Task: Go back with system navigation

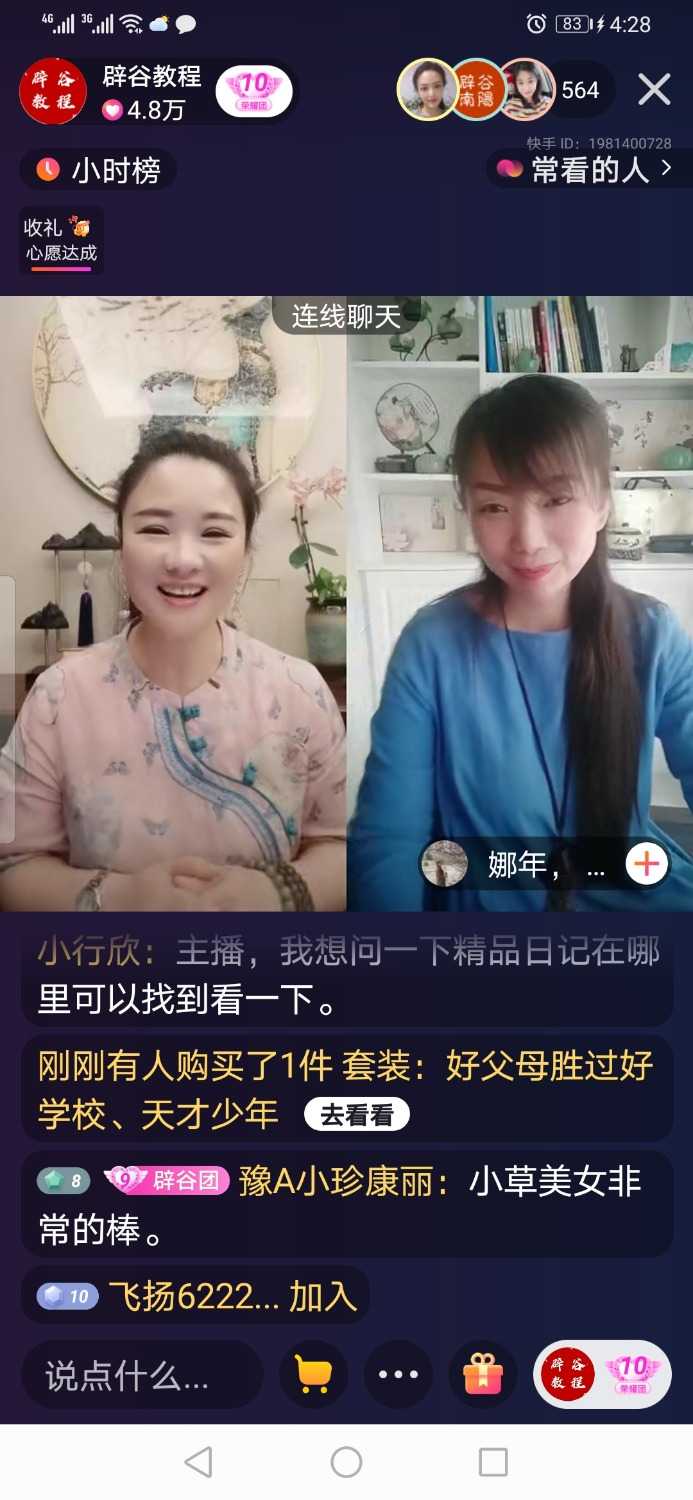Action: (x=199, y=1462)
